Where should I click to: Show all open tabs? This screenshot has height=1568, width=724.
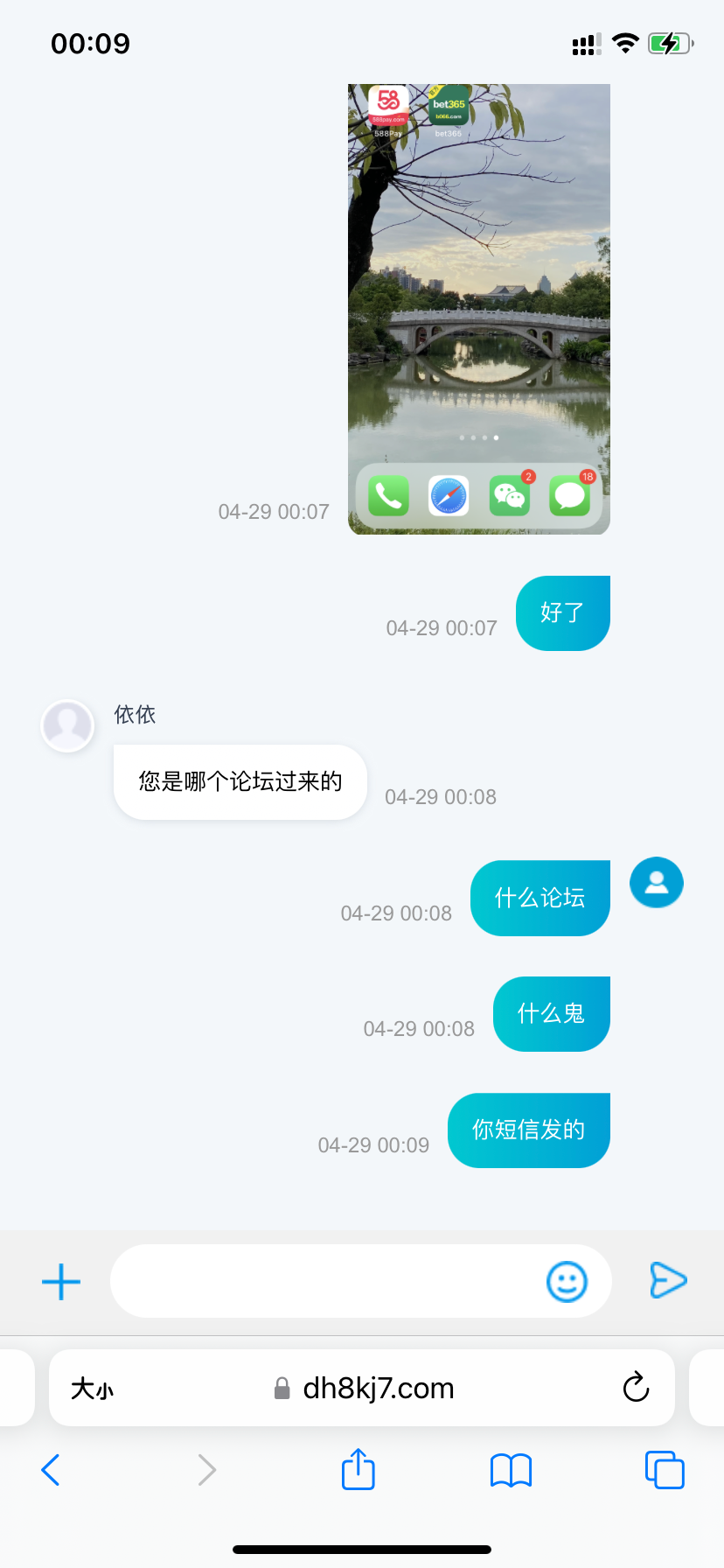(665, 1470)
